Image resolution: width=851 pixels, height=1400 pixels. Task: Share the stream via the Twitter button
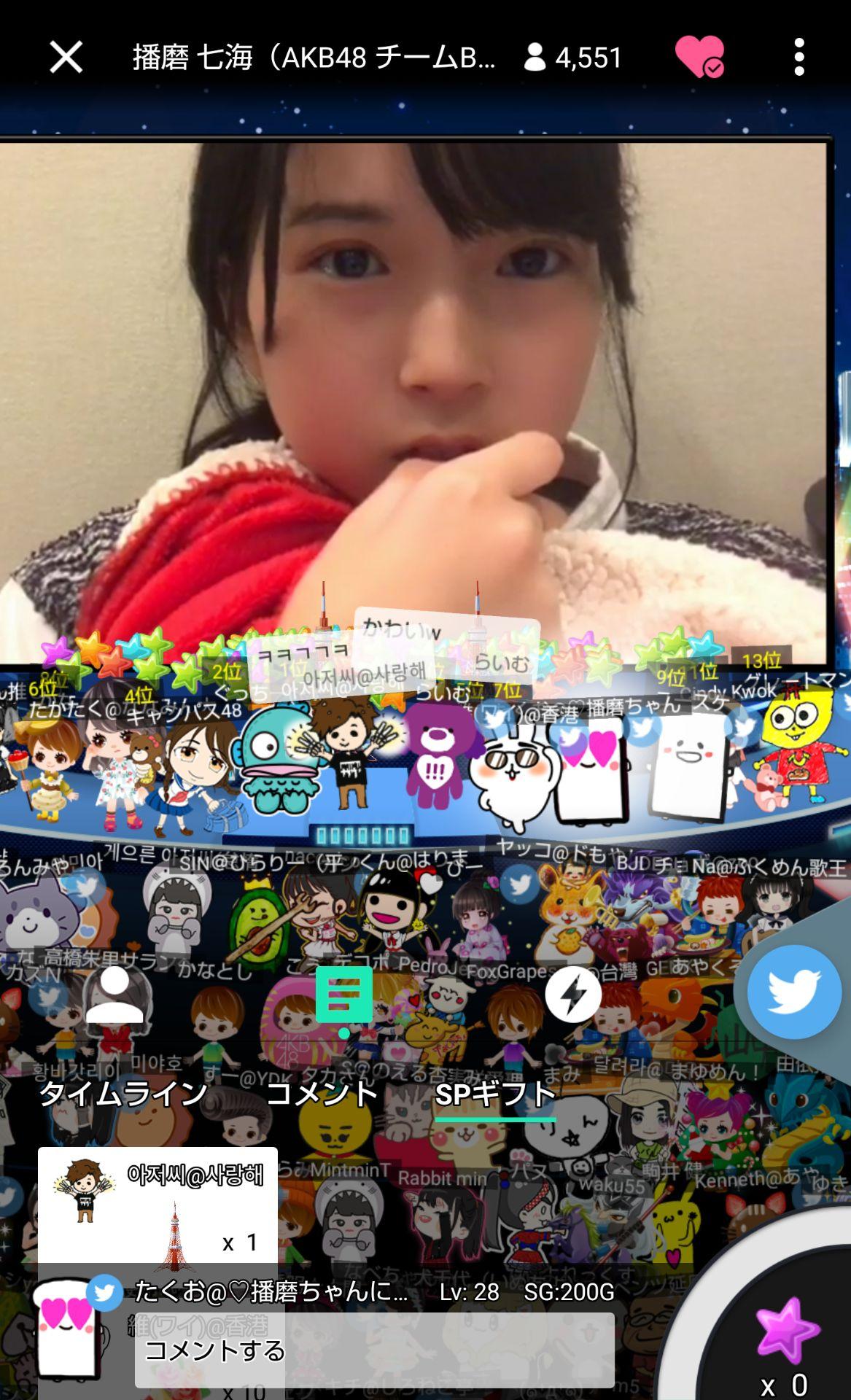pyautogui.click(x=793, y=992)
